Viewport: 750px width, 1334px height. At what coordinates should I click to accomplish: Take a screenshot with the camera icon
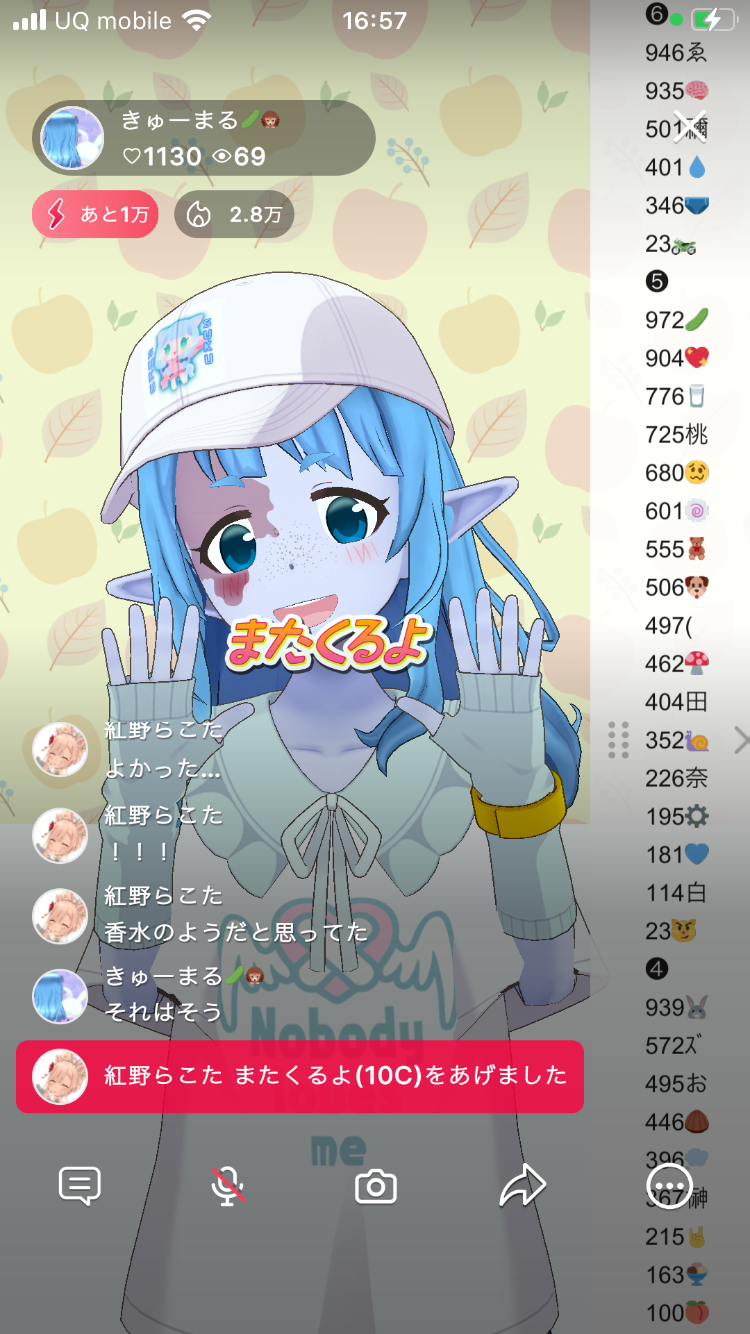point(376,1187)
